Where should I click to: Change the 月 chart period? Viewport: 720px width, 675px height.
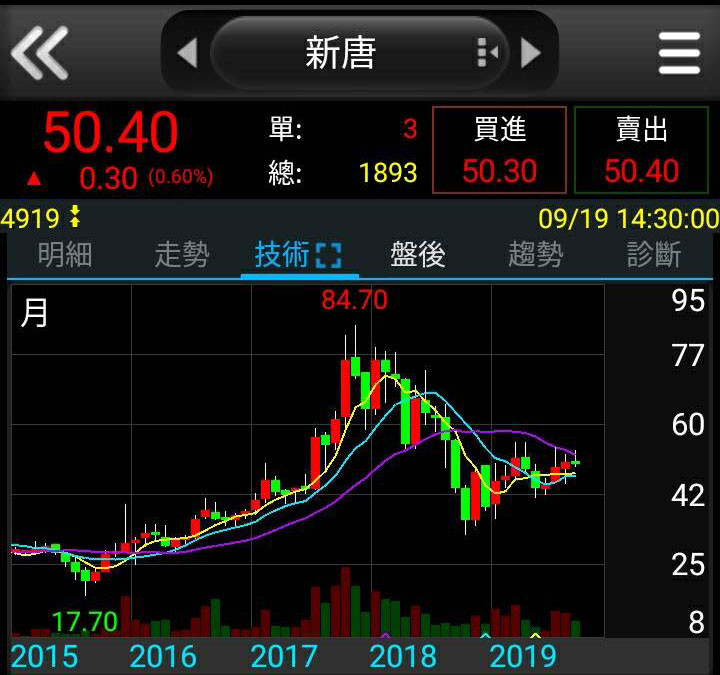[34, 313]
